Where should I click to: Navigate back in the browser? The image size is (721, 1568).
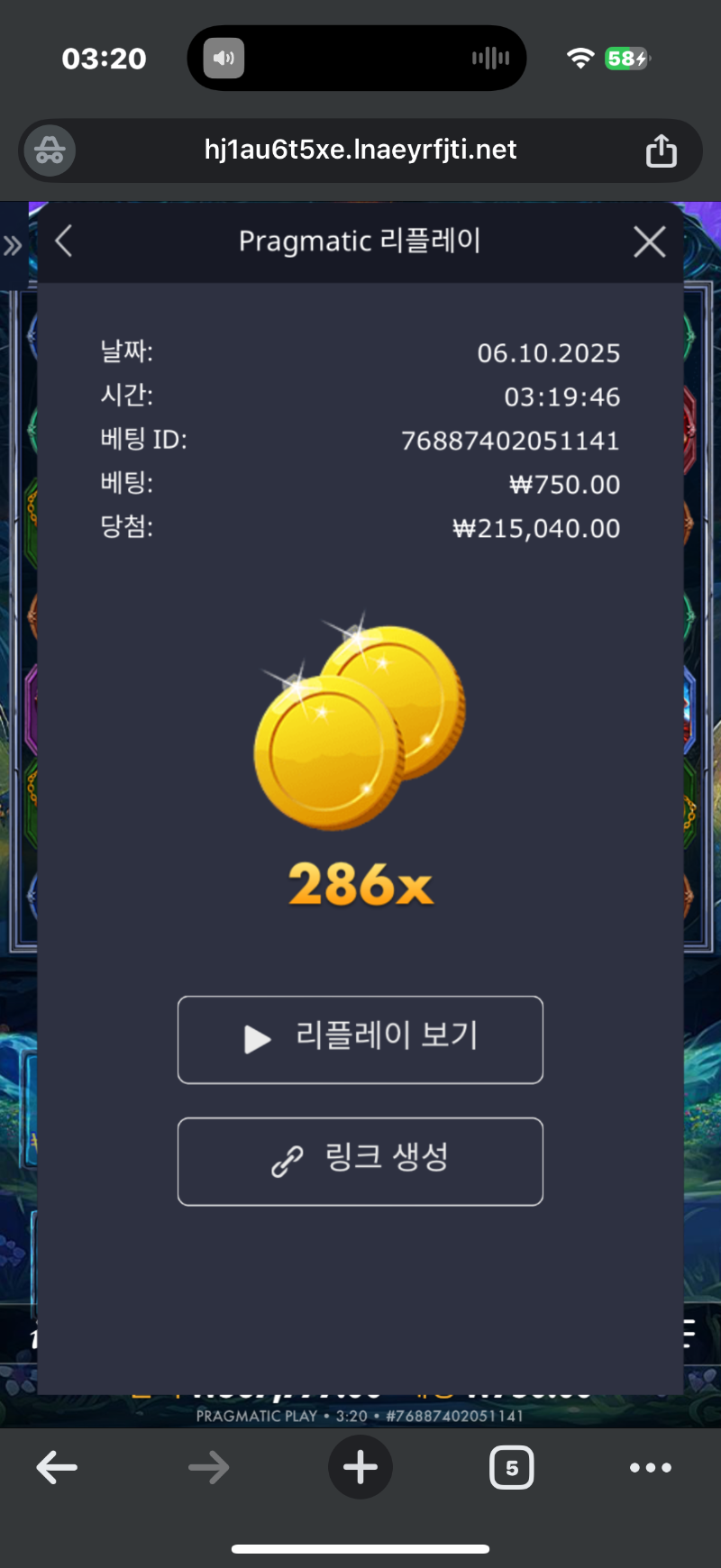pyautogui.click(x=57, y=1467)
